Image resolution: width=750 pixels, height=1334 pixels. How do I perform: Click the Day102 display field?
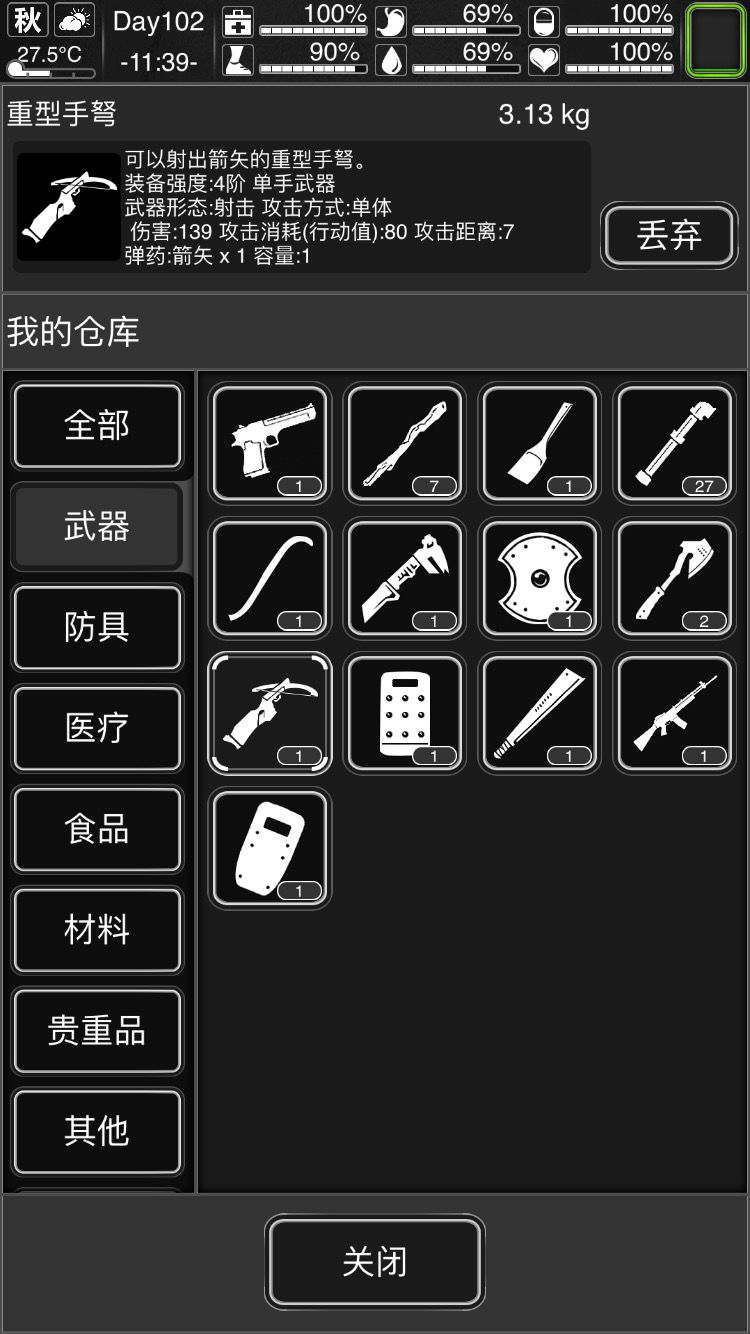pos(159,22)
